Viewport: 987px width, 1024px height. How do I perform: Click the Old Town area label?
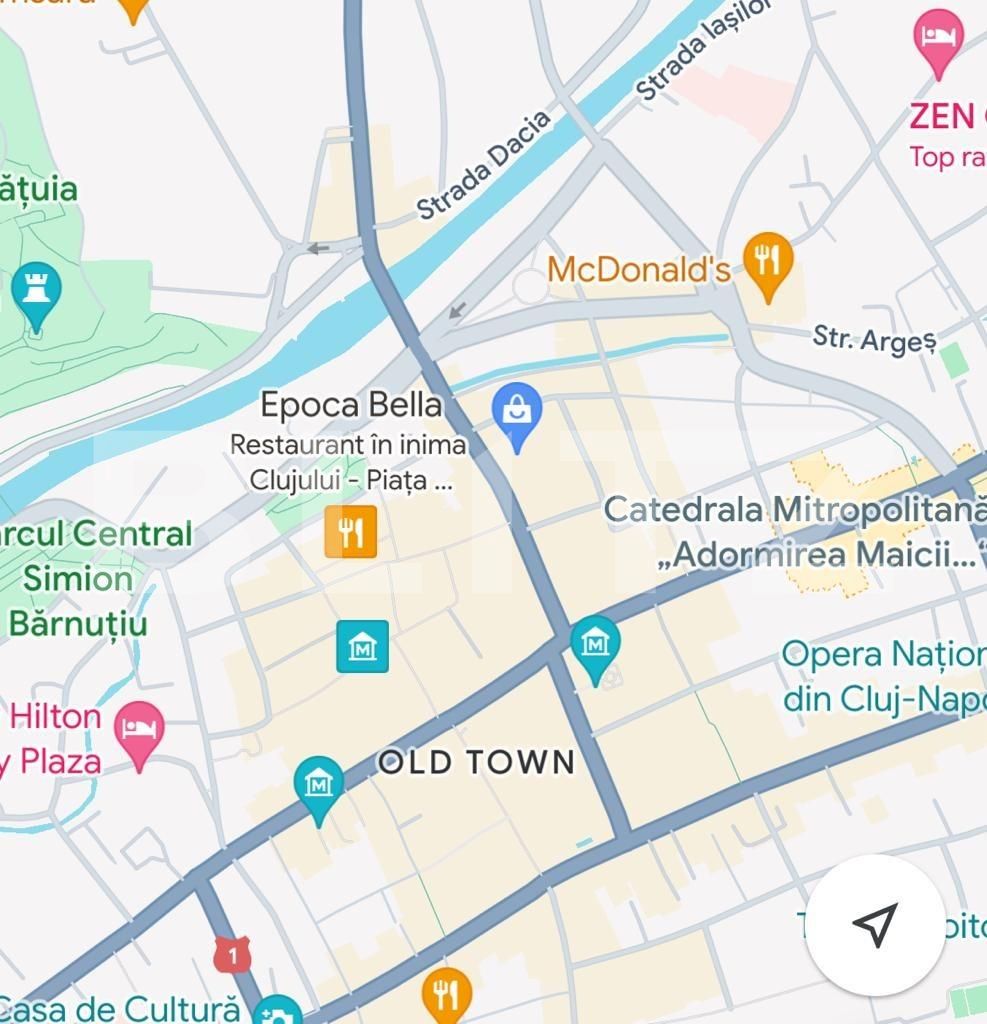coord(476,763)
